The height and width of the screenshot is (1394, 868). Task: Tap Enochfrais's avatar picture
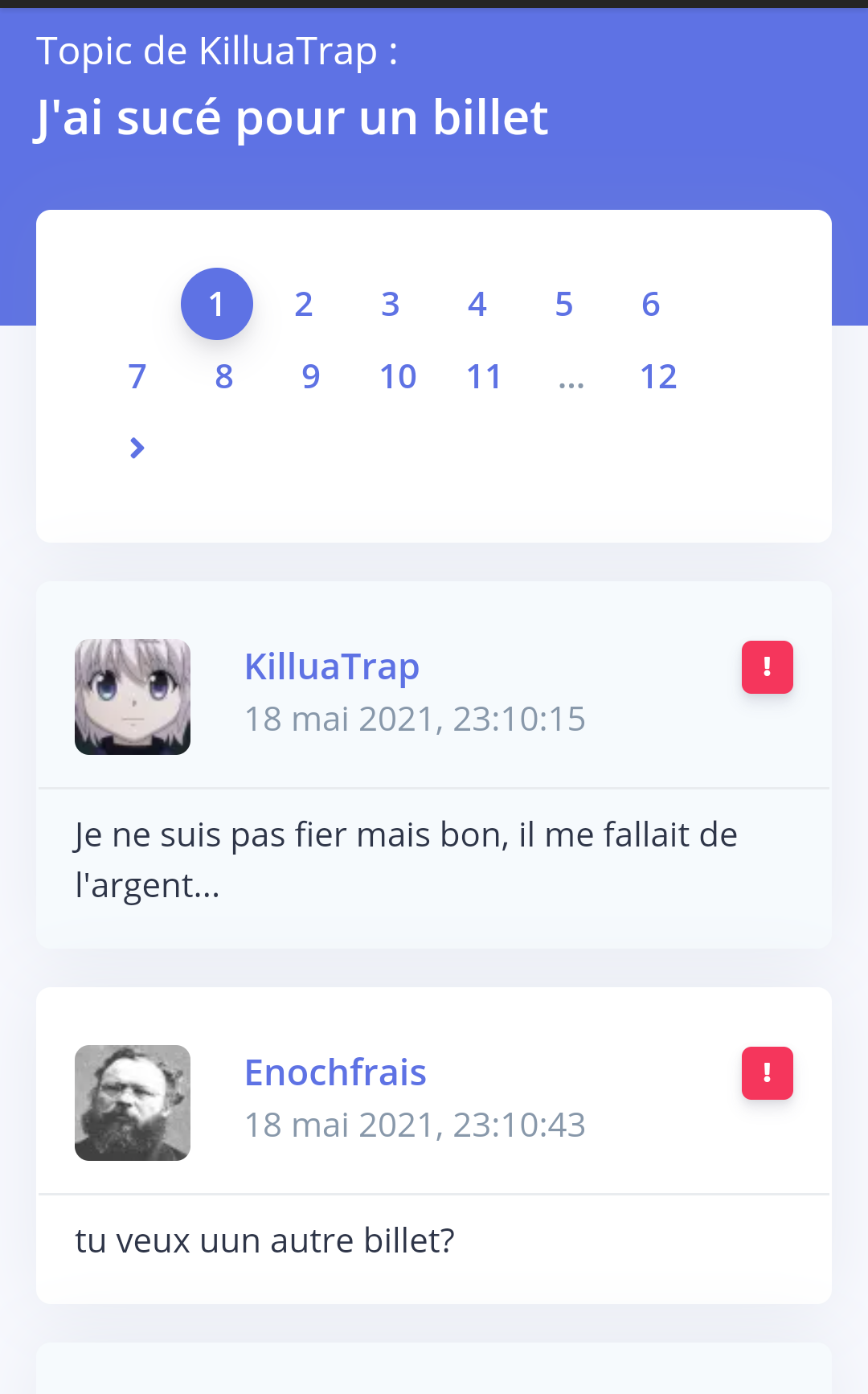click(133, 1103)
